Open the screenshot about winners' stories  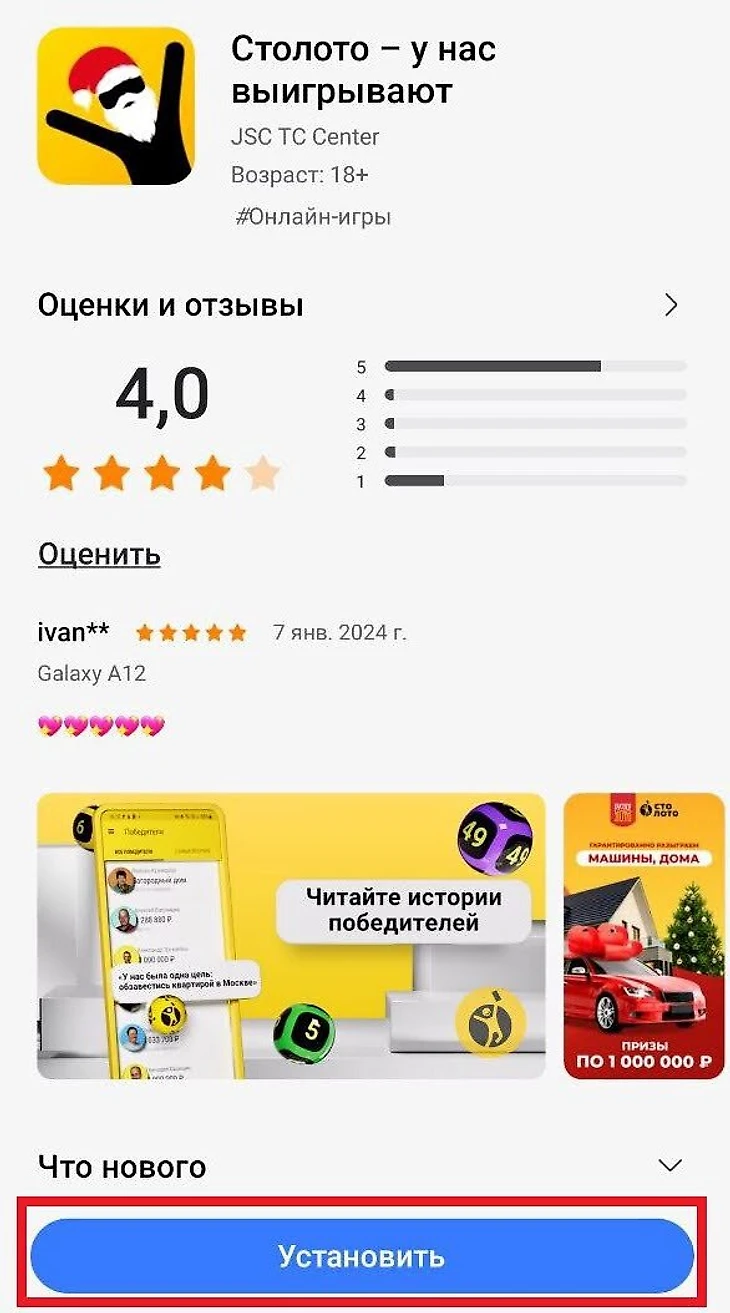(x=291, y=936)
